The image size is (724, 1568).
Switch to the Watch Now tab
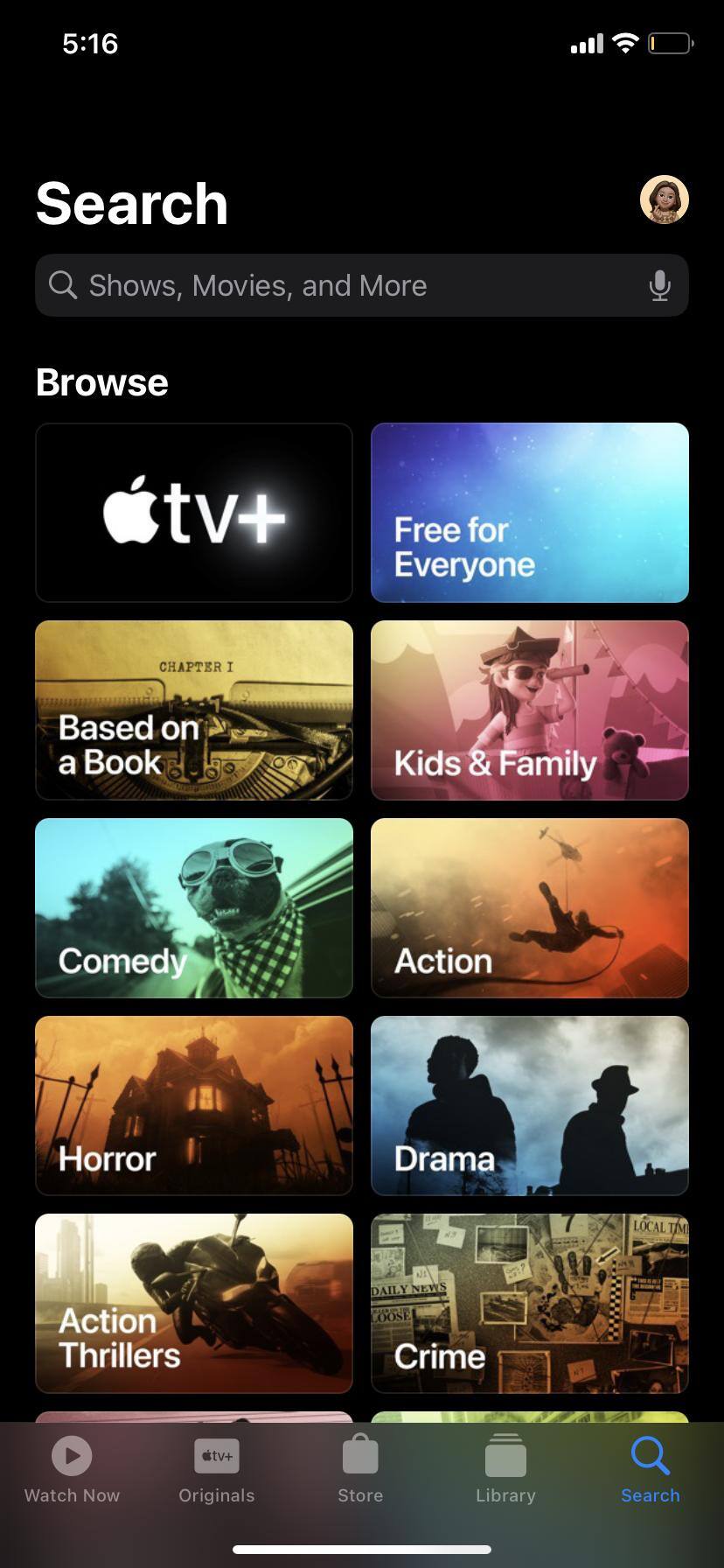click(72, 1470)
